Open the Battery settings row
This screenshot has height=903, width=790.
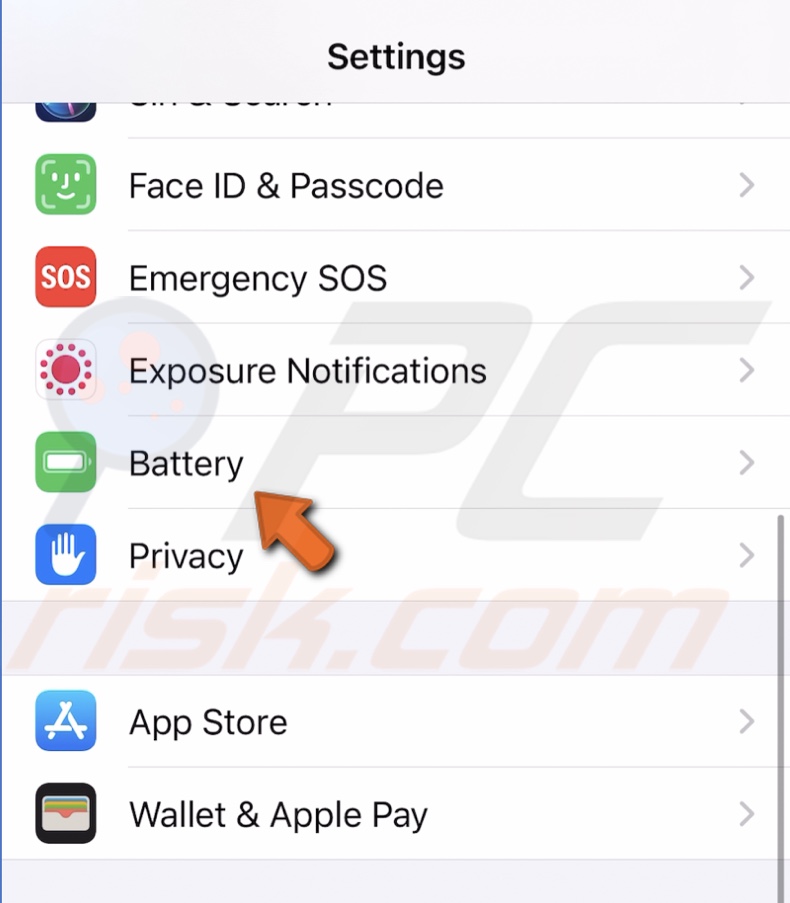[186, 464]
